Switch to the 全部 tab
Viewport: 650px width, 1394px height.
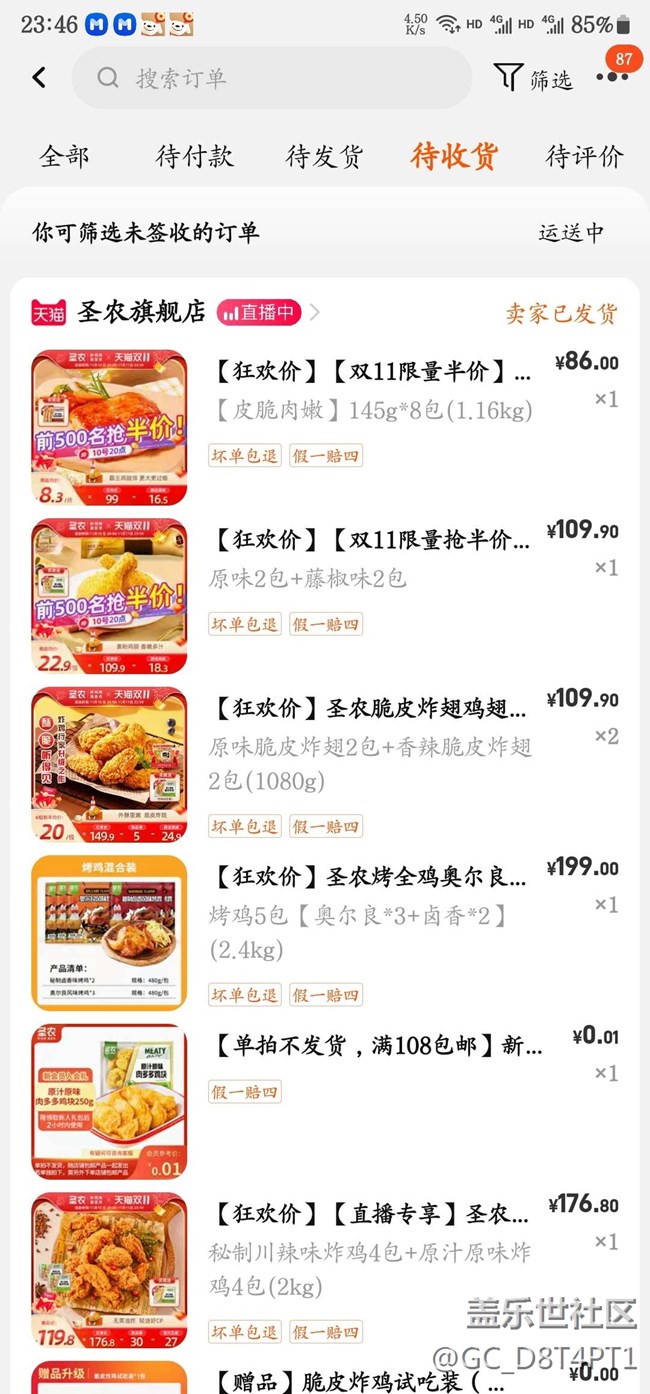point(64,156)
